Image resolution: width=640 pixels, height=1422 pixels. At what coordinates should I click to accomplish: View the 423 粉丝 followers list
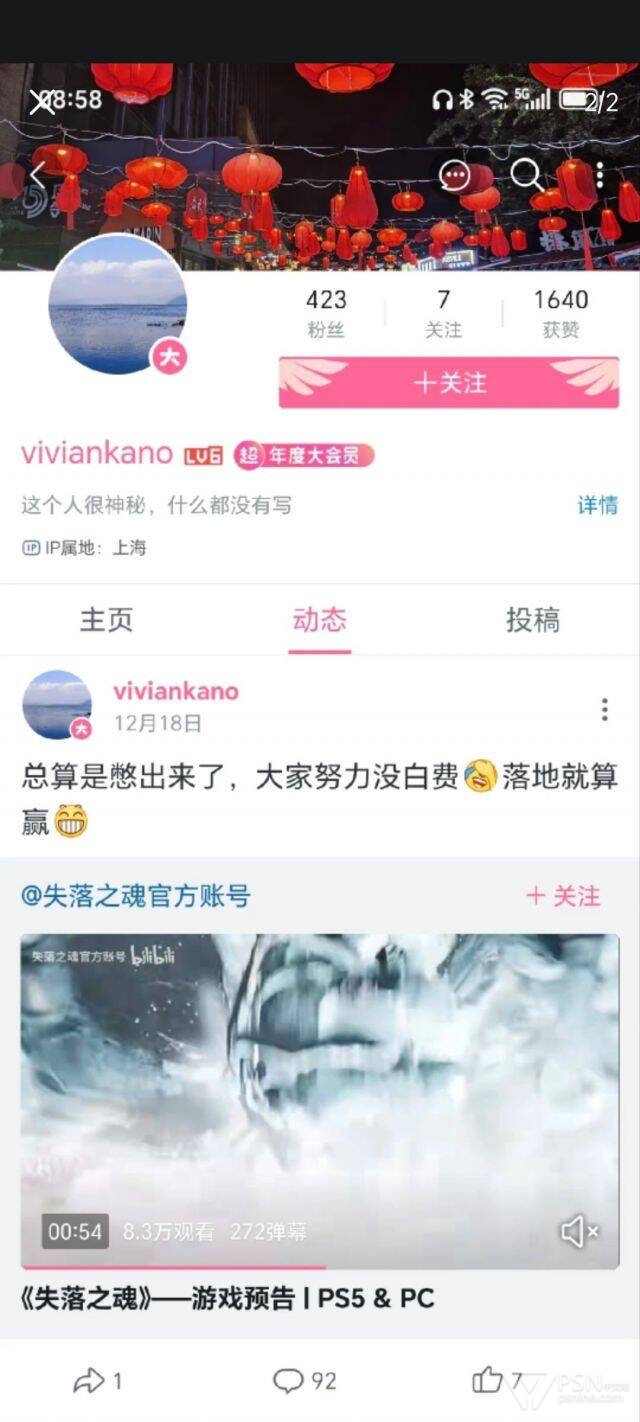pyautogui.click(x=326, y=313)
